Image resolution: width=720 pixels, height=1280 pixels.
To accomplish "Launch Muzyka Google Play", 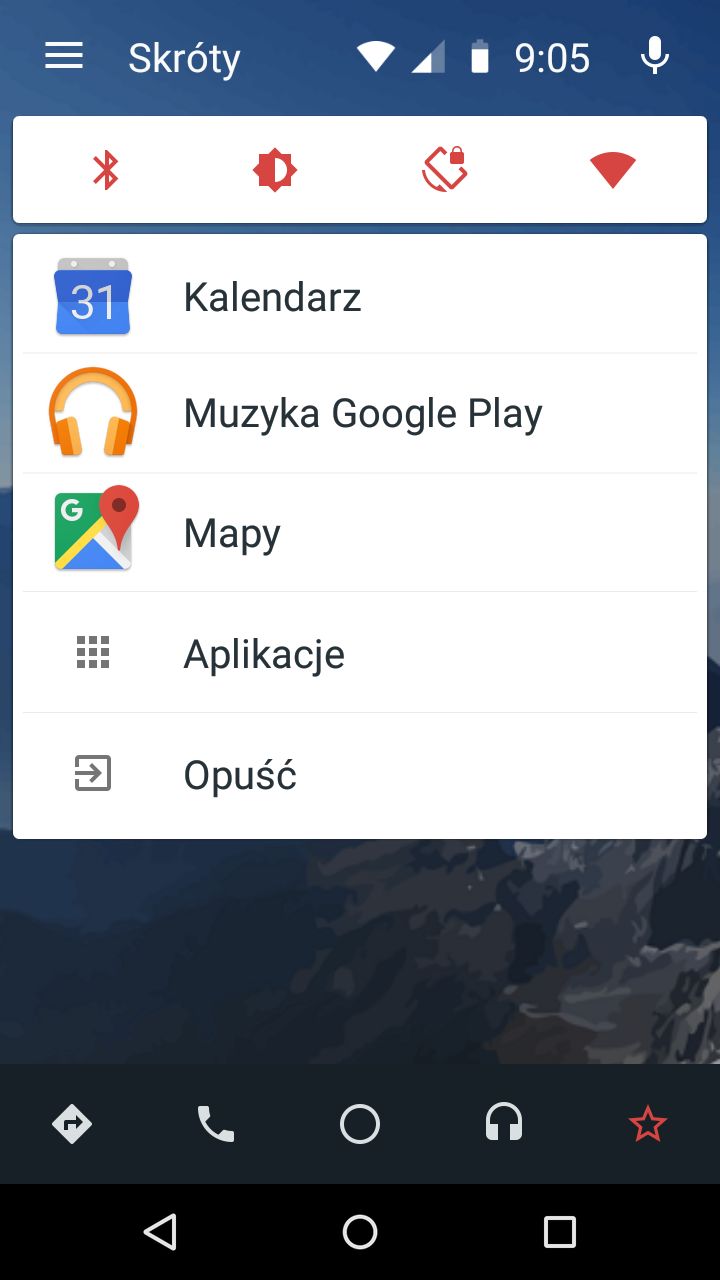I will click(x=360, y=414).
